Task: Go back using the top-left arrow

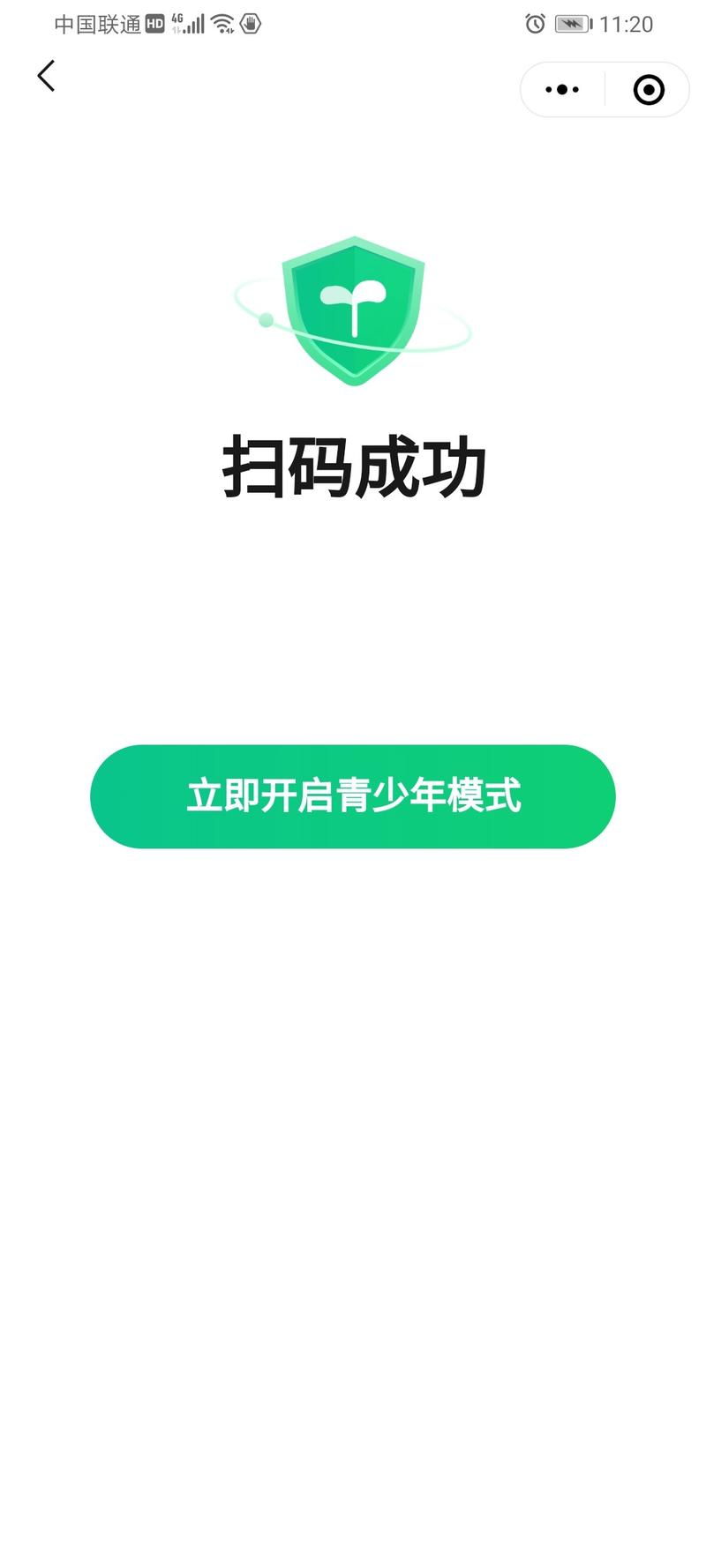Action: [x=46, y=76]
